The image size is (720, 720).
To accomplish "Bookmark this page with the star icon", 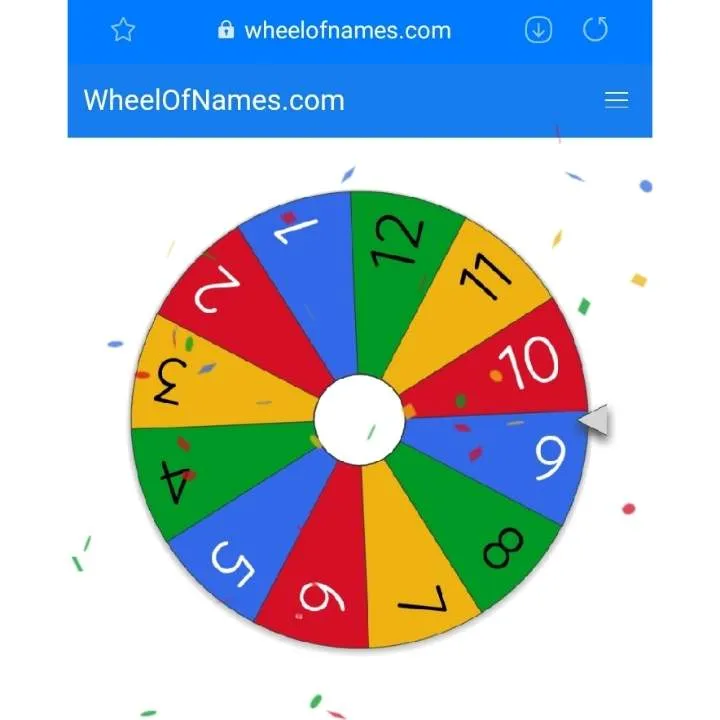I will coord(123,31).
